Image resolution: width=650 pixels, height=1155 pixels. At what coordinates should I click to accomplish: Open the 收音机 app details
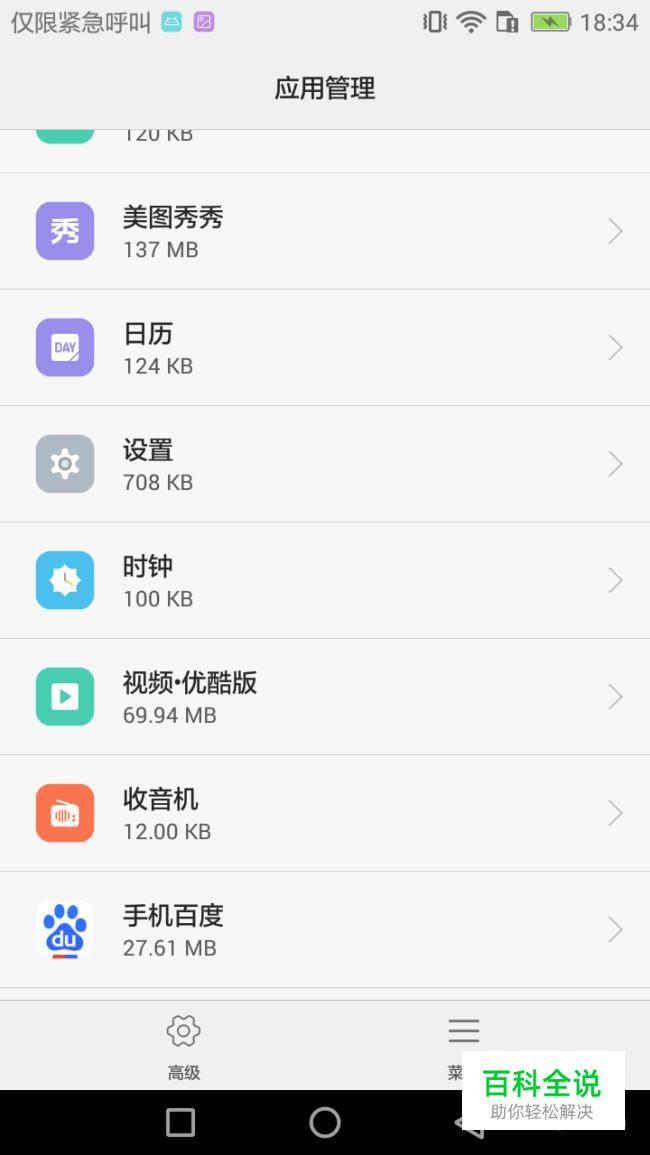[x=324, y=813]
